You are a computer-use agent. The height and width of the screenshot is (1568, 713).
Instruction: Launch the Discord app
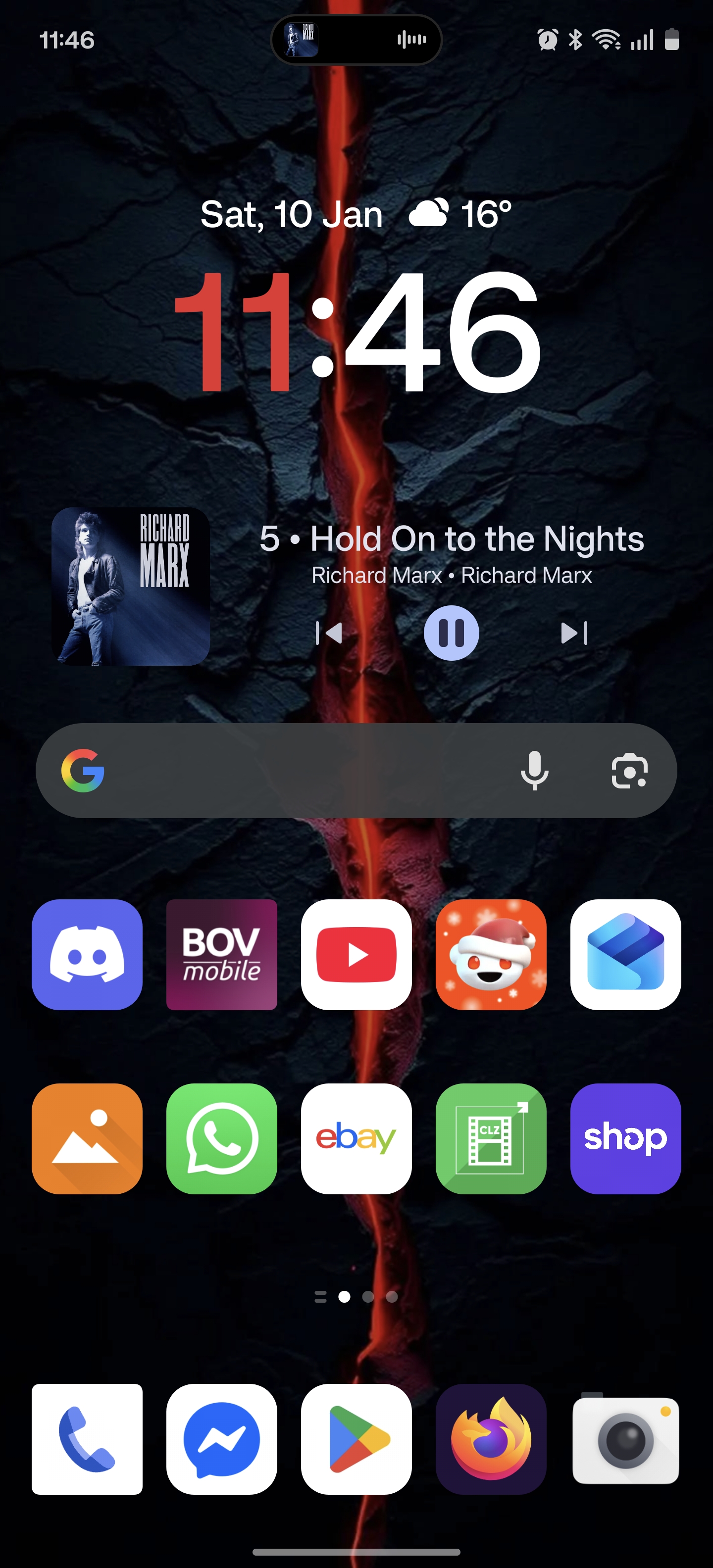(x=87, y=954)
